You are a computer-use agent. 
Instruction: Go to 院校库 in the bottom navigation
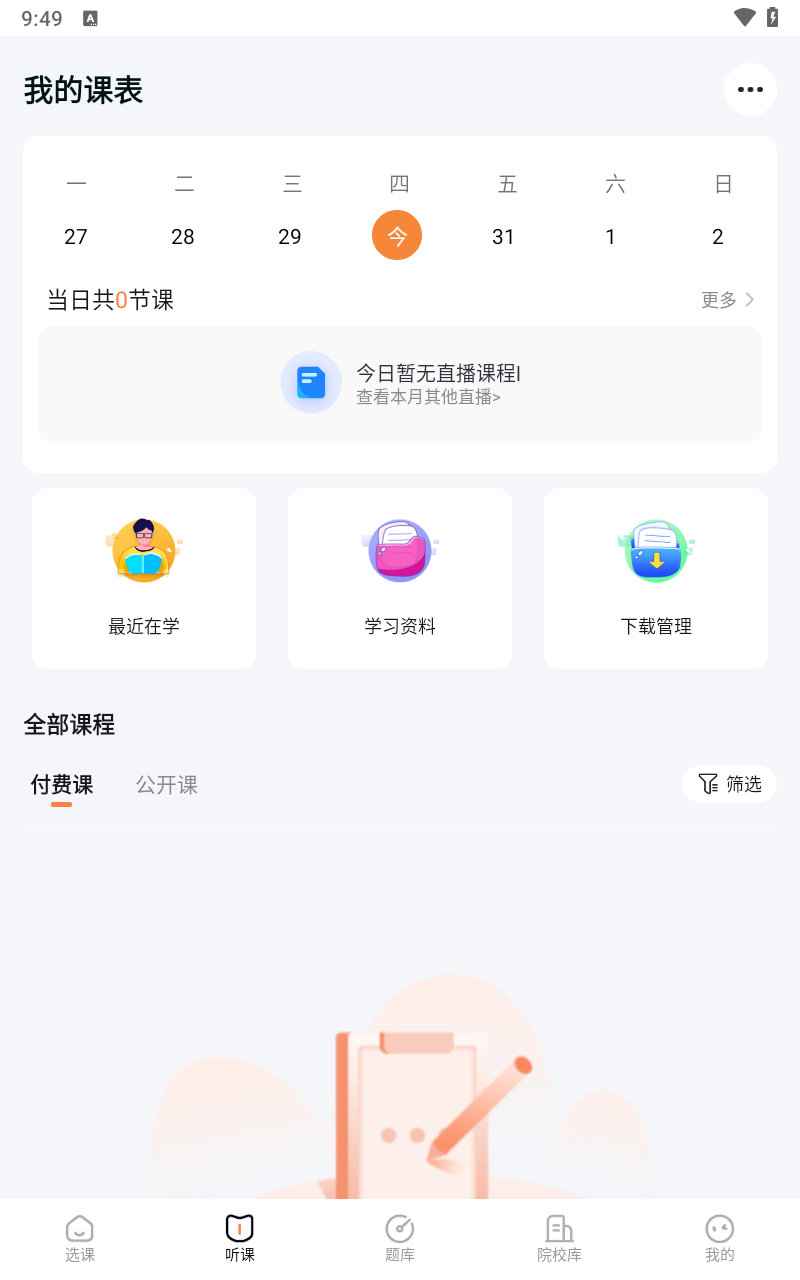click(x=560, y=1238)
